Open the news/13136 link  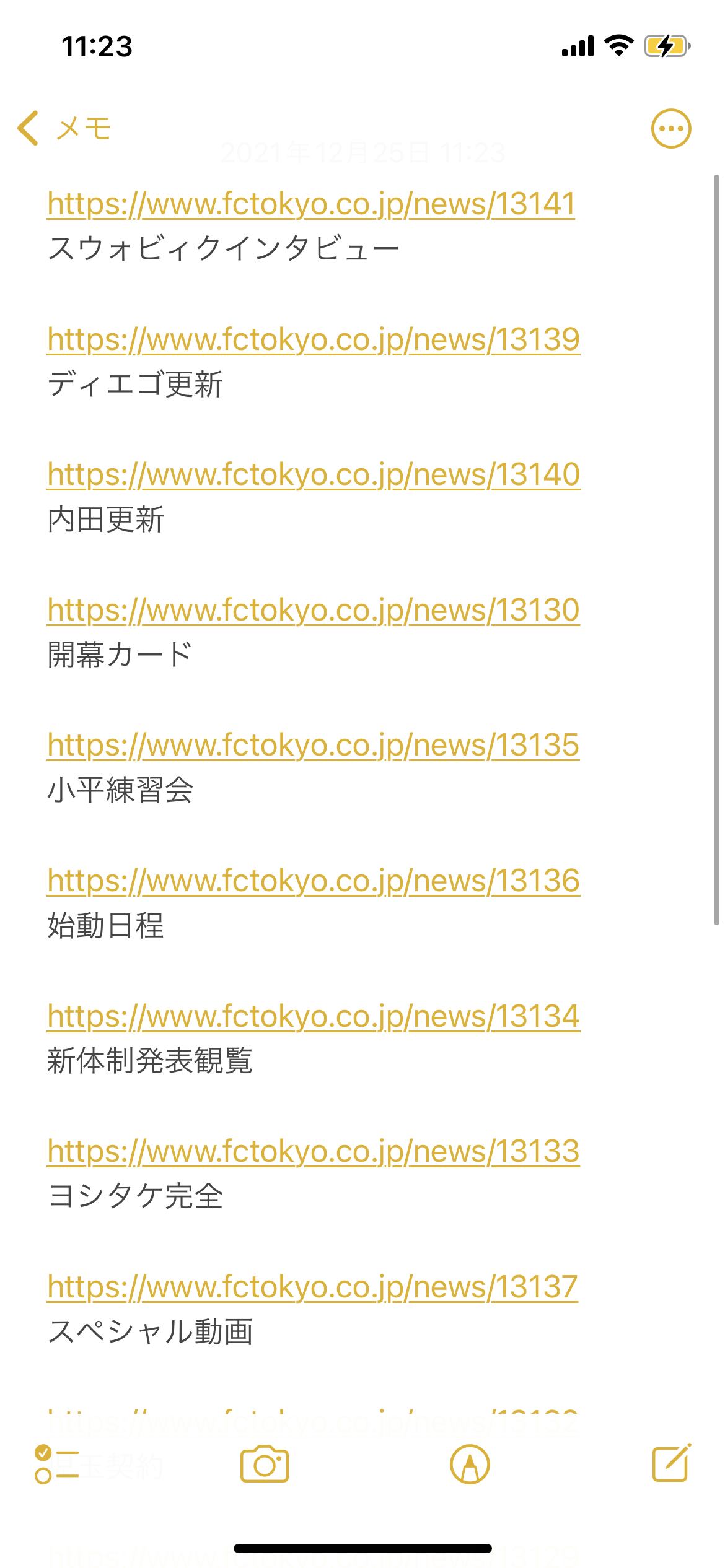pyautogui.click(x=314, y=881)
